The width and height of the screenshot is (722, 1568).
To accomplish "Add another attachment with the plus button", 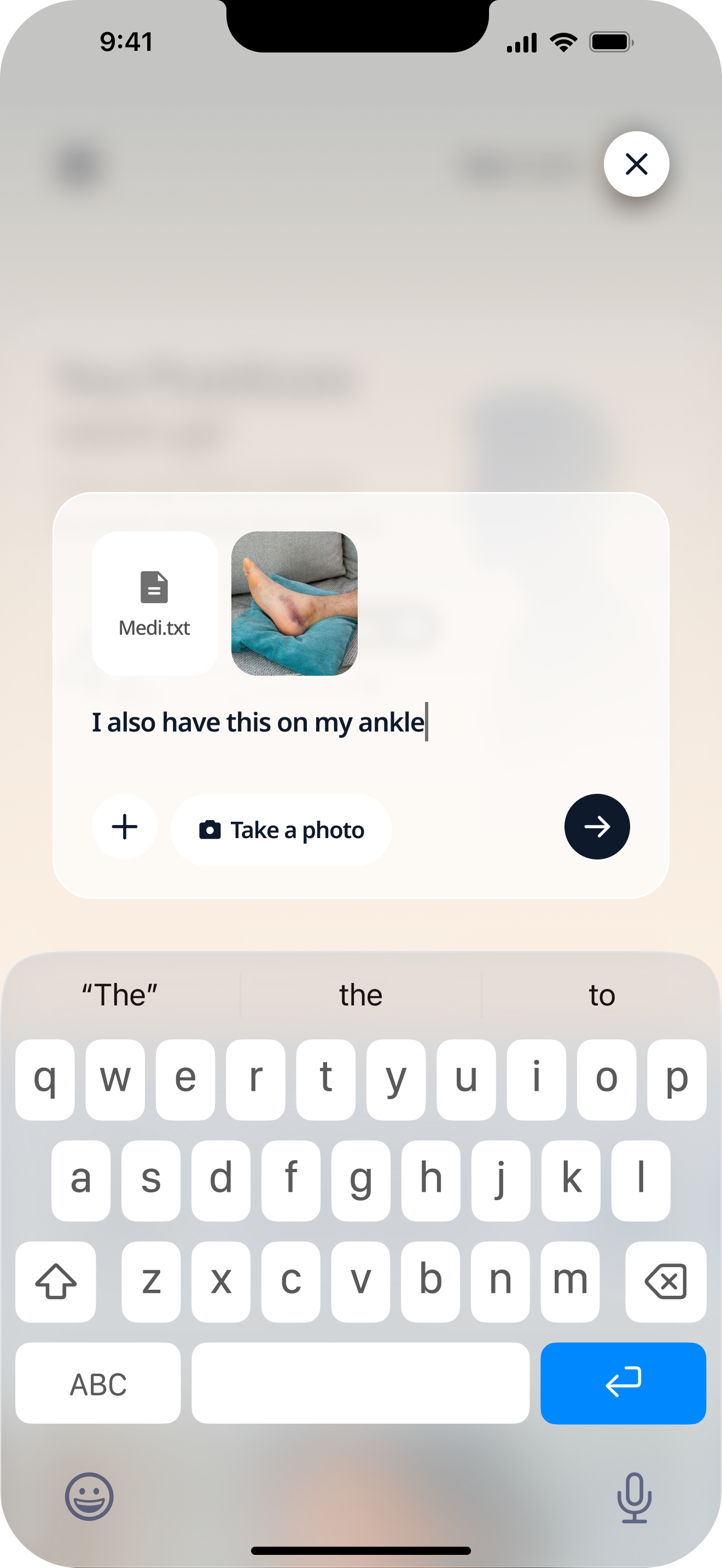I will [125, 827].
